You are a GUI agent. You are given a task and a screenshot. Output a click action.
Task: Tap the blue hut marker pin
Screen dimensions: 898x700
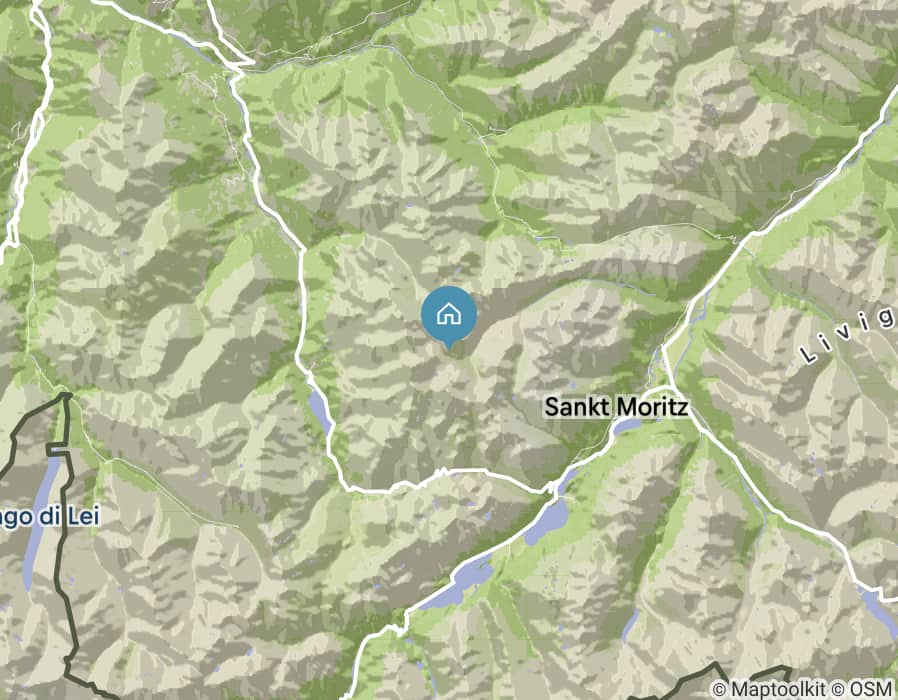tap(449, 315)
